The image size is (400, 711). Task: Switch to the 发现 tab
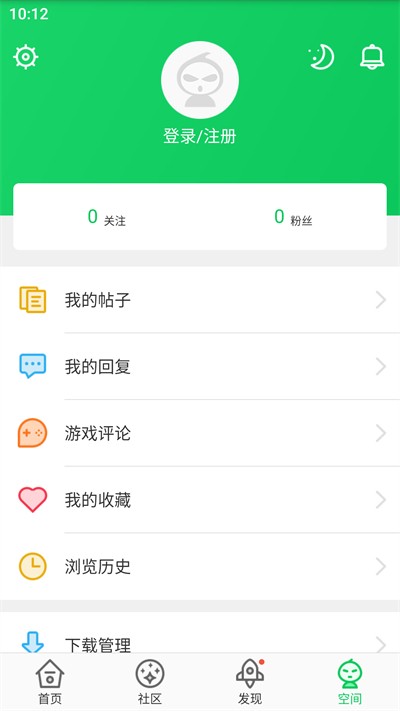pyautogui.click(x=250, y=682)
